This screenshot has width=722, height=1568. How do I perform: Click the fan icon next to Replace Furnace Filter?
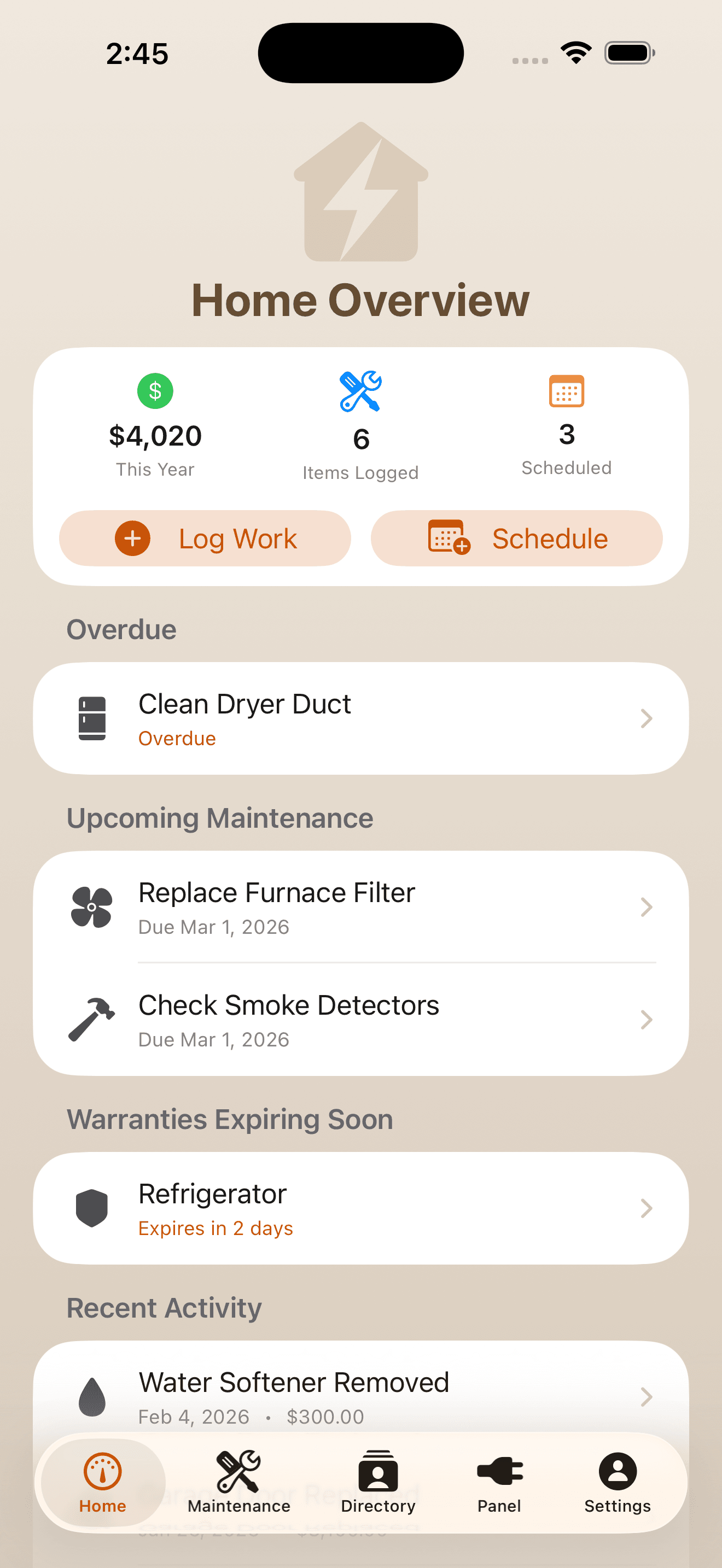[x=91, y=907]
